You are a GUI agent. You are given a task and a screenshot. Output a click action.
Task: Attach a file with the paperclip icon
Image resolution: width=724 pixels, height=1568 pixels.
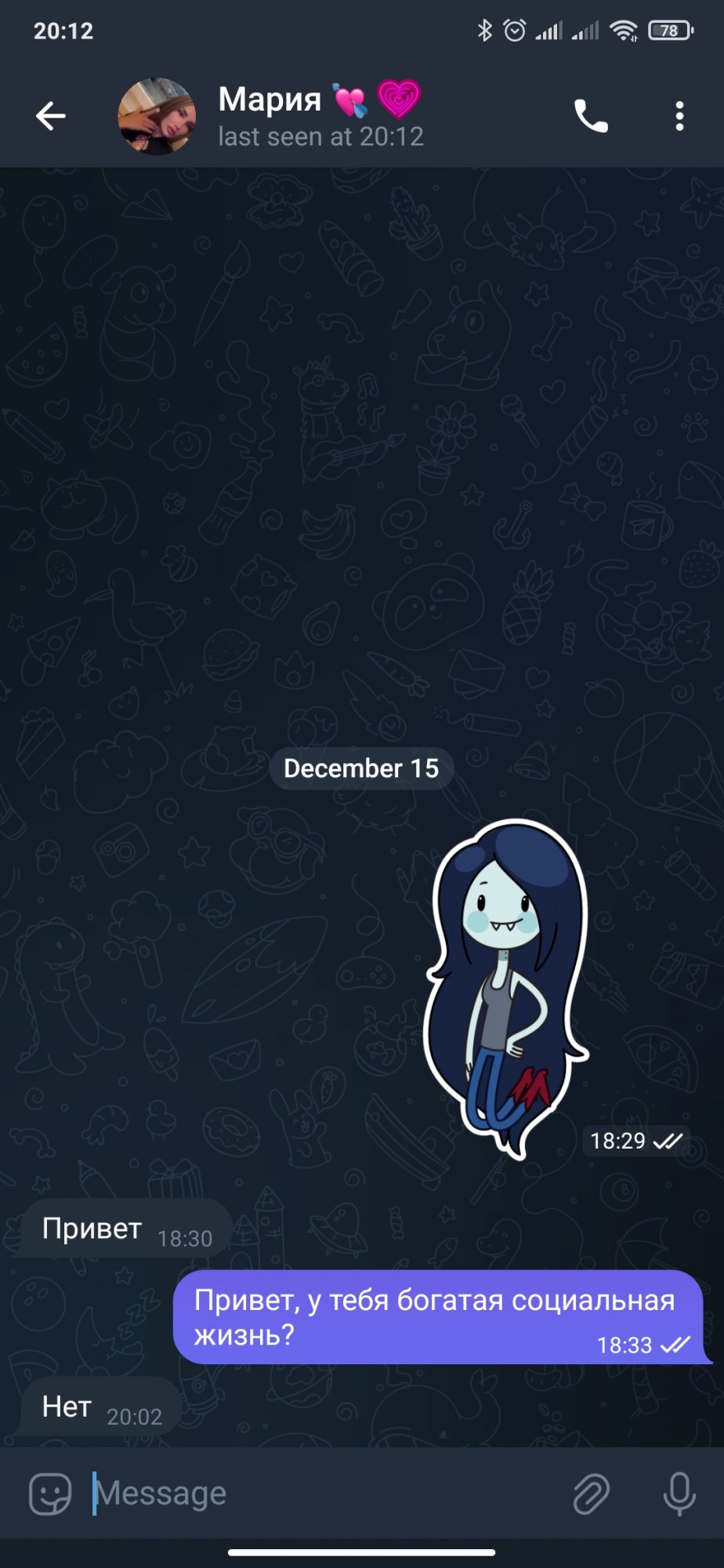point(591,1493)
